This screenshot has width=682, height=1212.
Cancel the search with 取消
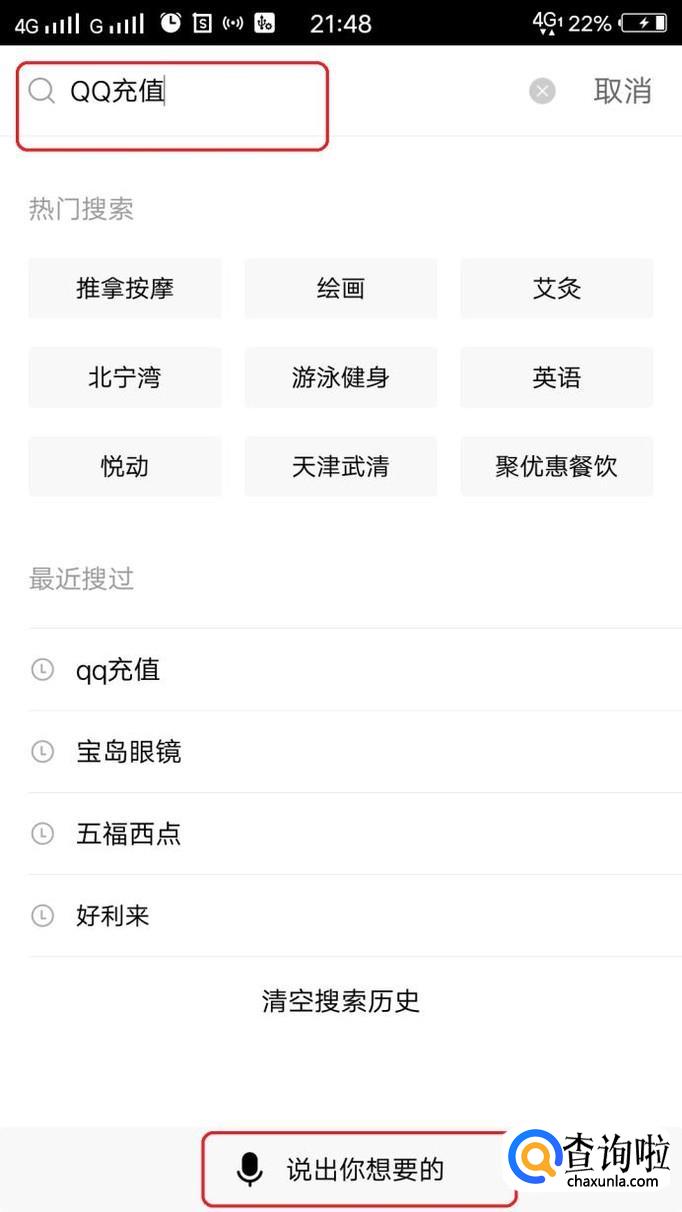pos(622,92)
